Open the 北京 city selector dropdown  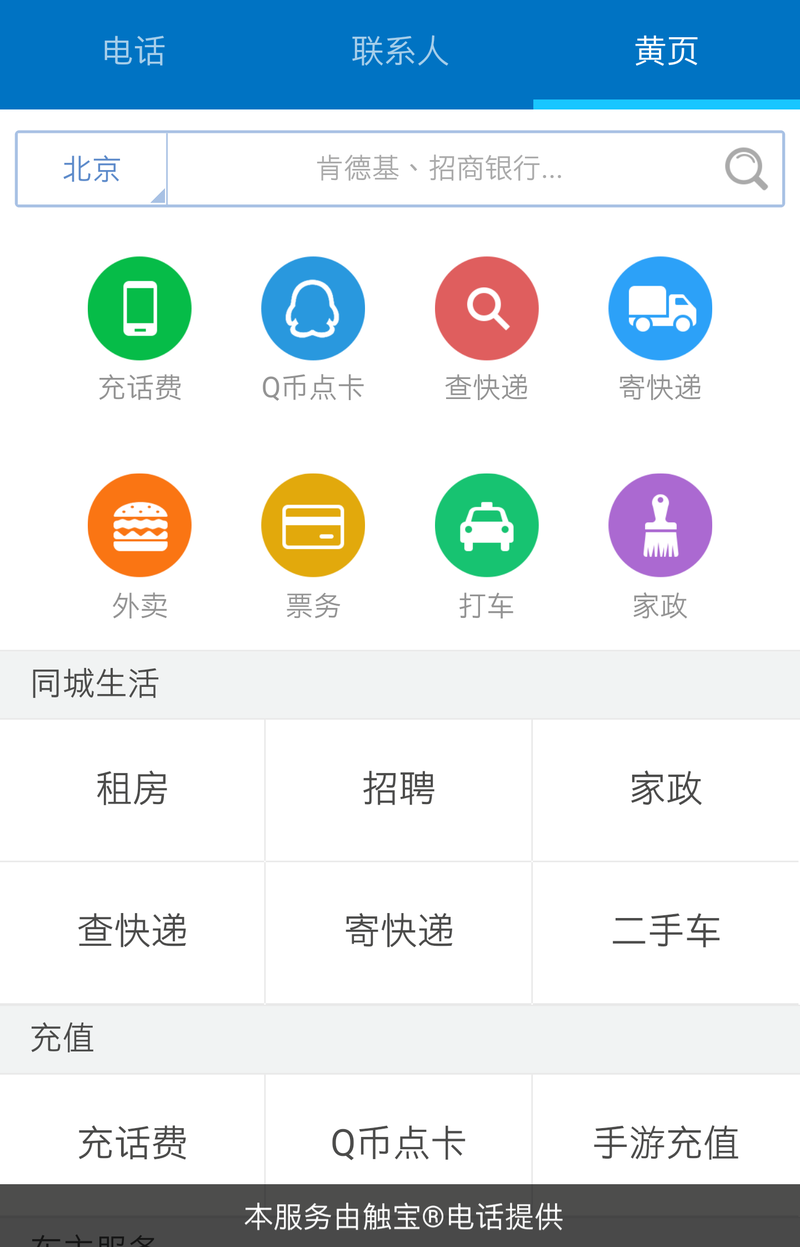point(91,168)
